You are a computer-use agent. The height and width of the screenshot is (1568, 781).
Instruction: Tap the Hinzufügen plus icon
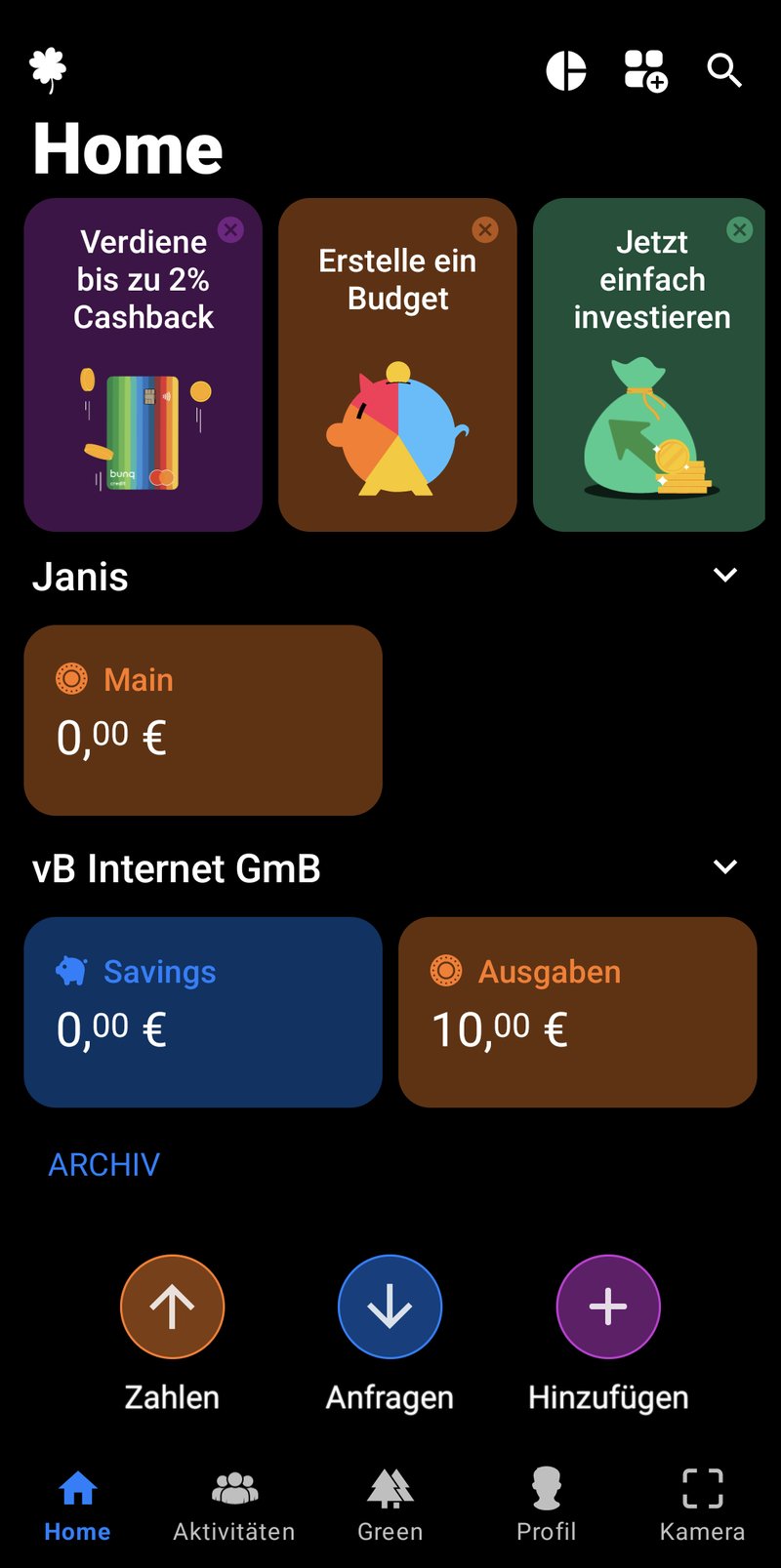pyautogui.click(x=607, y=1306)
